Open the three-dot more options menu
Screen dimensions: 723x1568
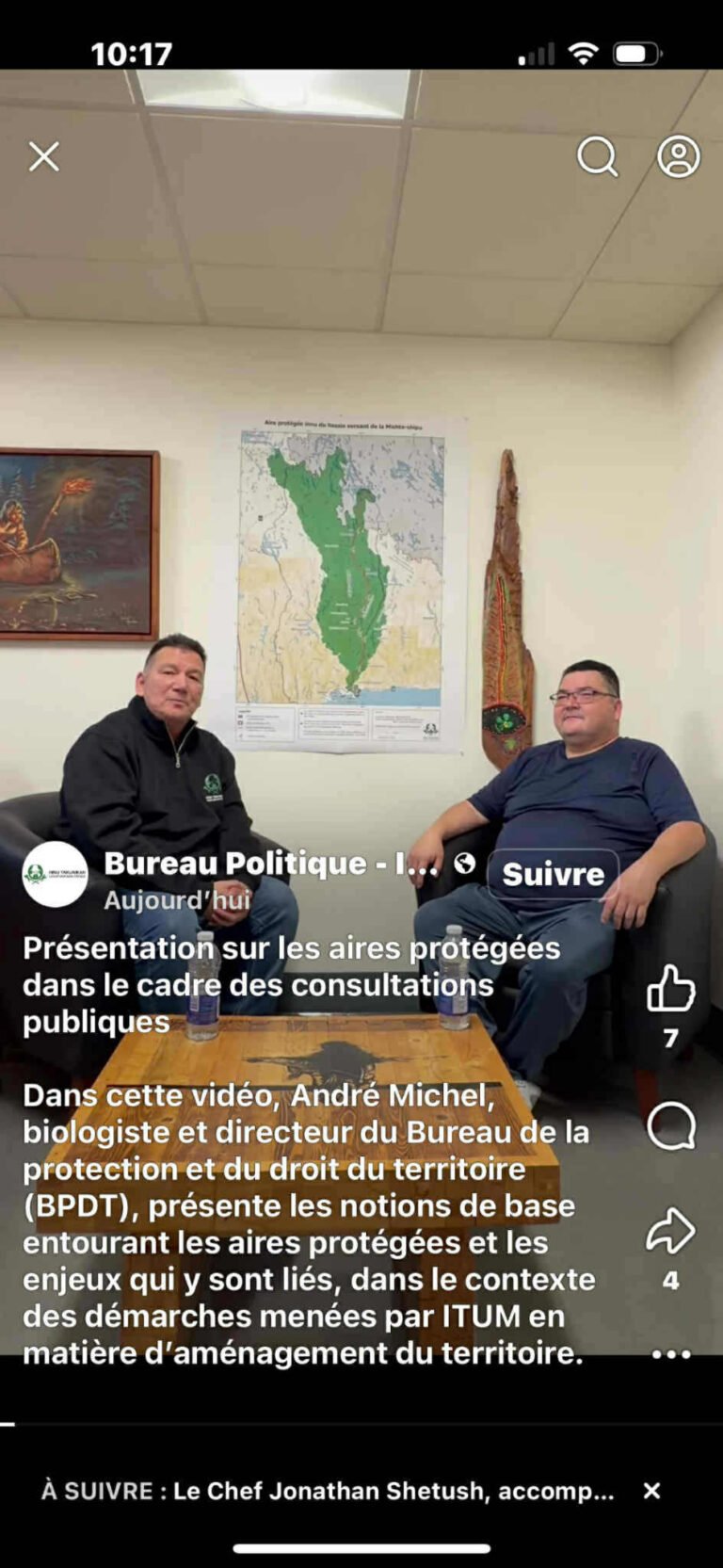click(670, 1354)
